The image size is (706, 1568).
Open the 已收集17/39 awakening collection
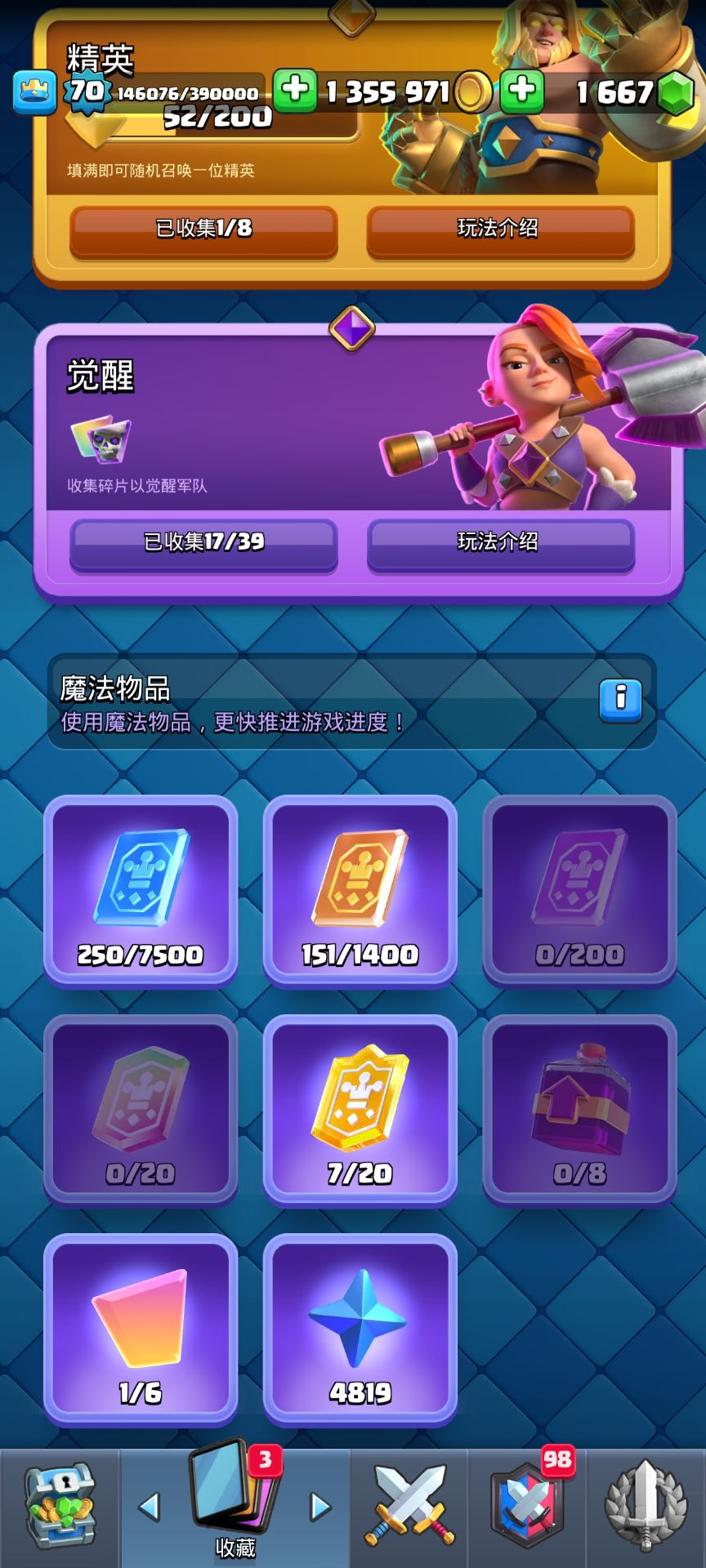pyautogui.click(x=203, y=542)
